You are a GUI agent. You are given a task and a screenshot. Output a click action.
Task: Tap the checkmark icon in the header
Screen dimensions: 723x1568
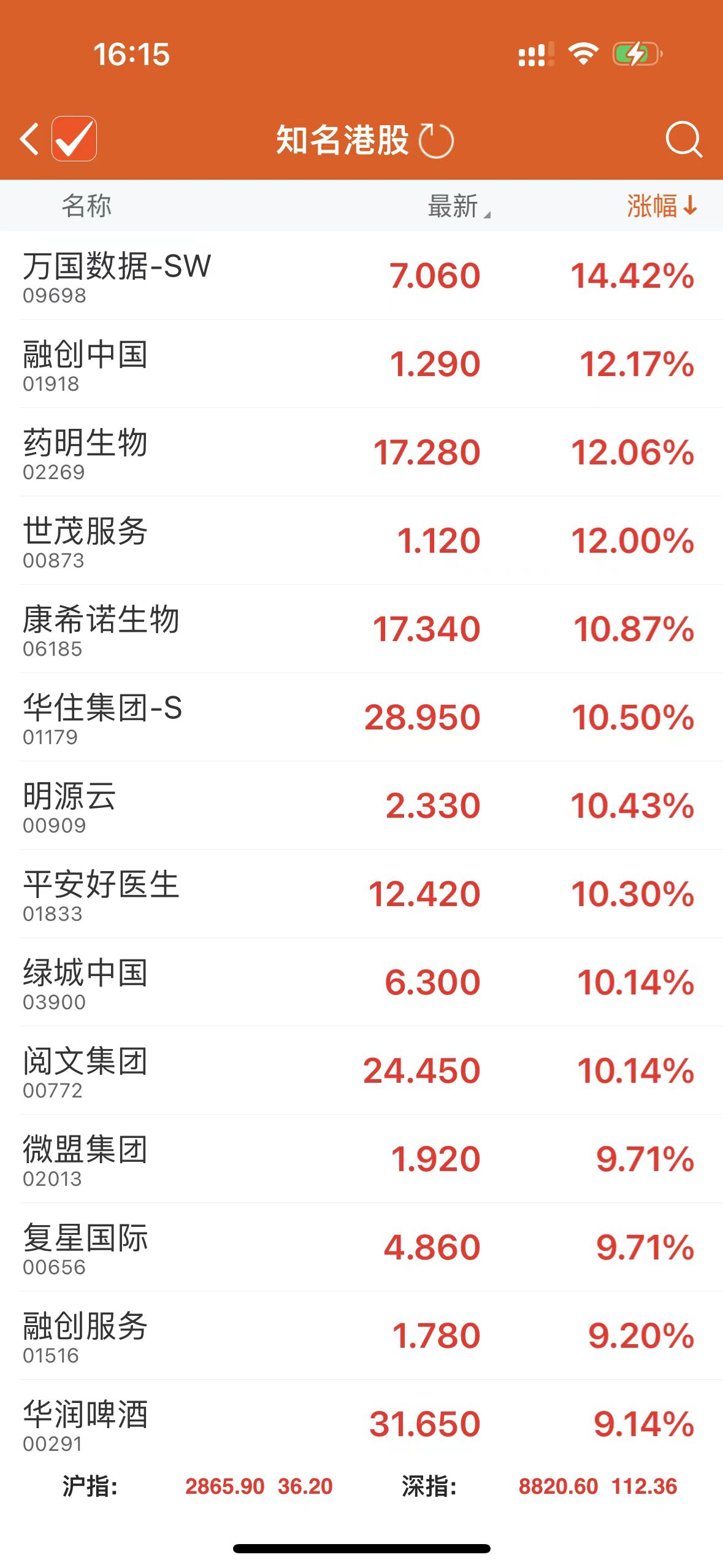tap(74, 139)
